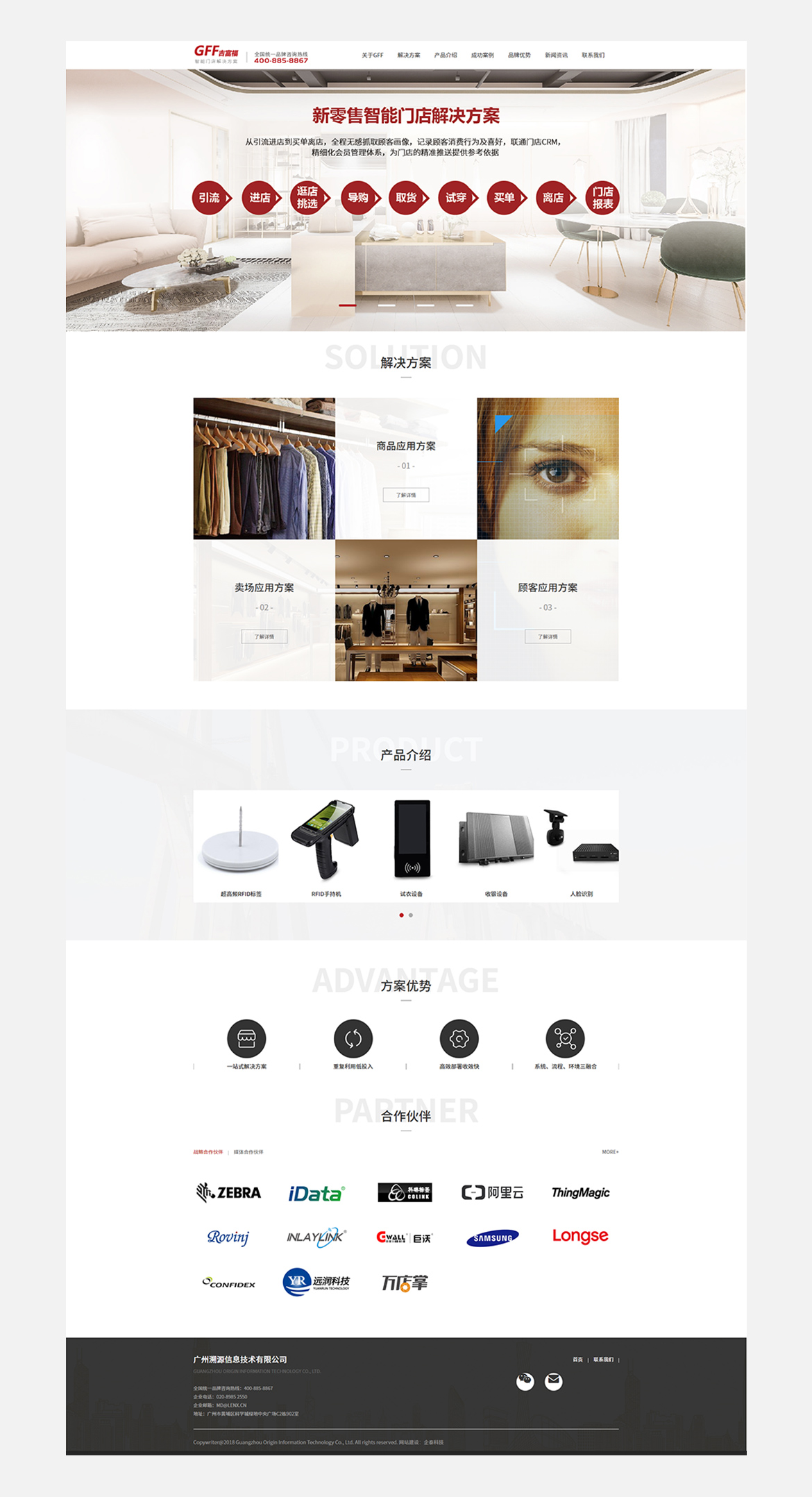The height and width of the screenshot is (1497, 812).
Task: Click 了解详情 under 卖场应用方案
Action: pyautogui.click(x=264, y=636)
